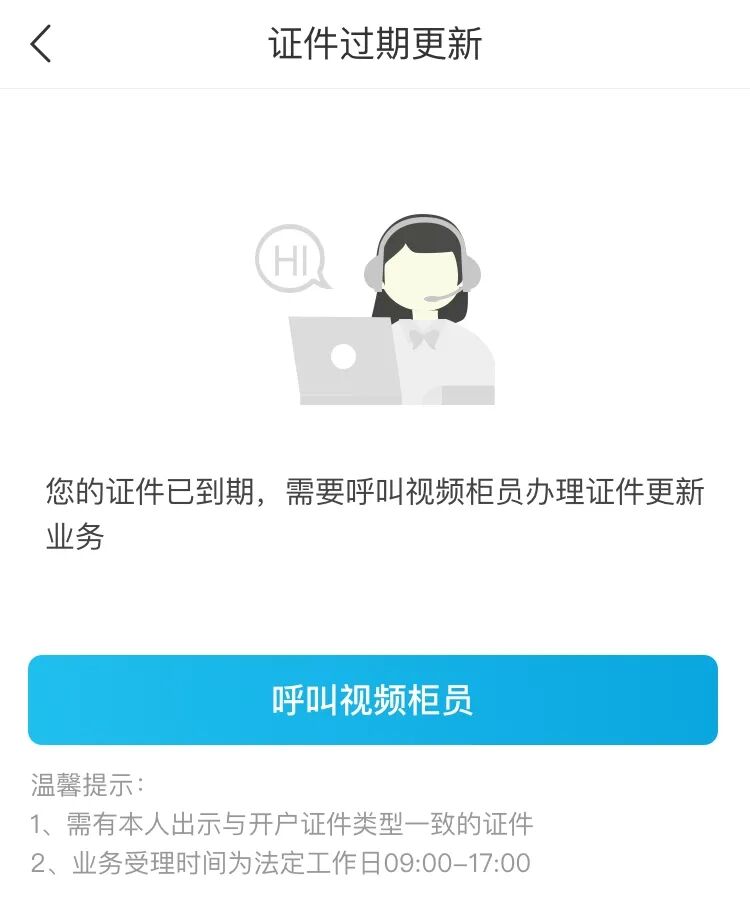Click the left edge chevron to go back
The width and height of the screenshot is (750, 916).
(x=42, y=45)
